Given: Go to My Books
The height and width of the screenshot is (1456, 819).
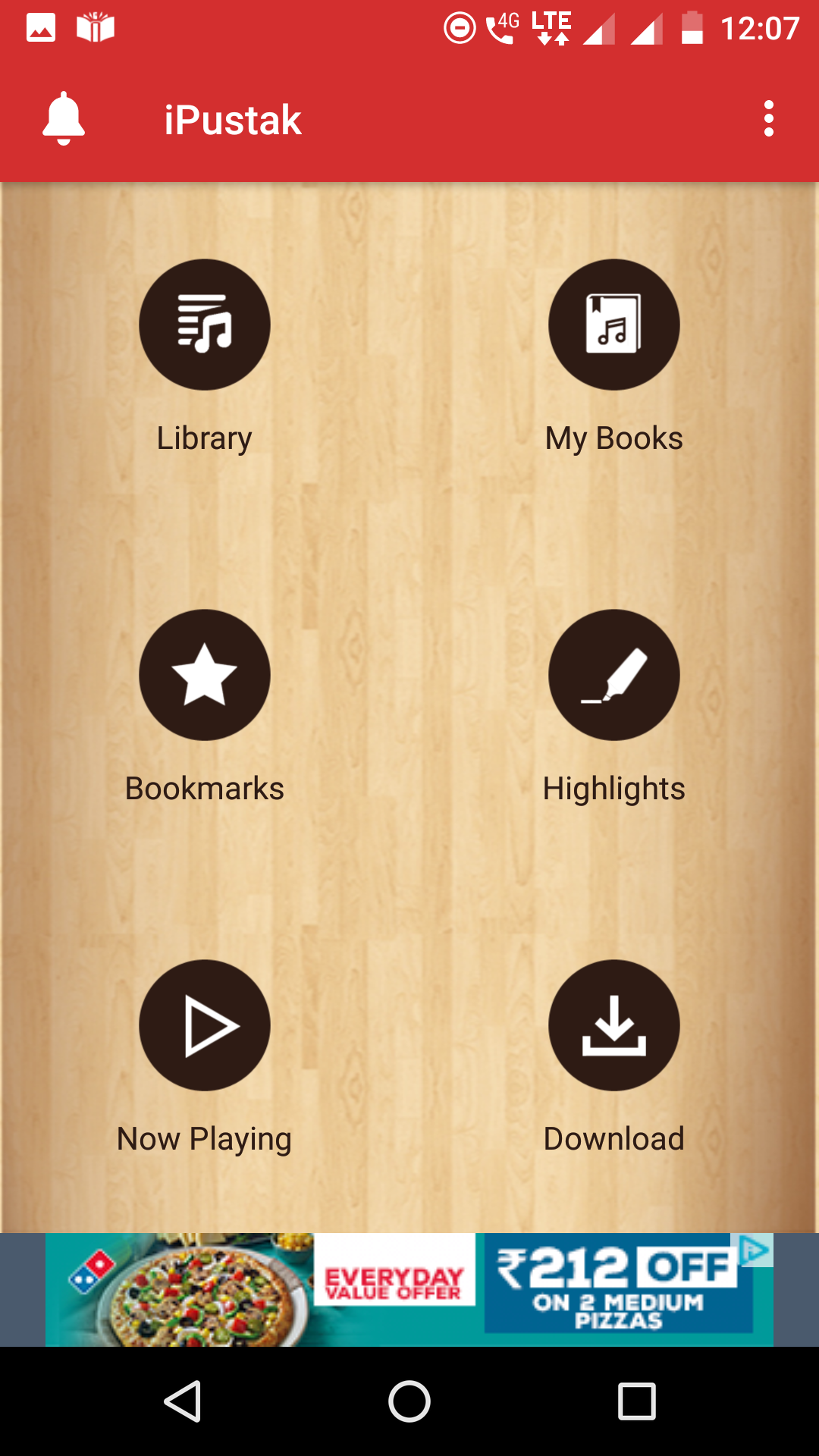Looking at the screenshot, I should coord(614,325).
